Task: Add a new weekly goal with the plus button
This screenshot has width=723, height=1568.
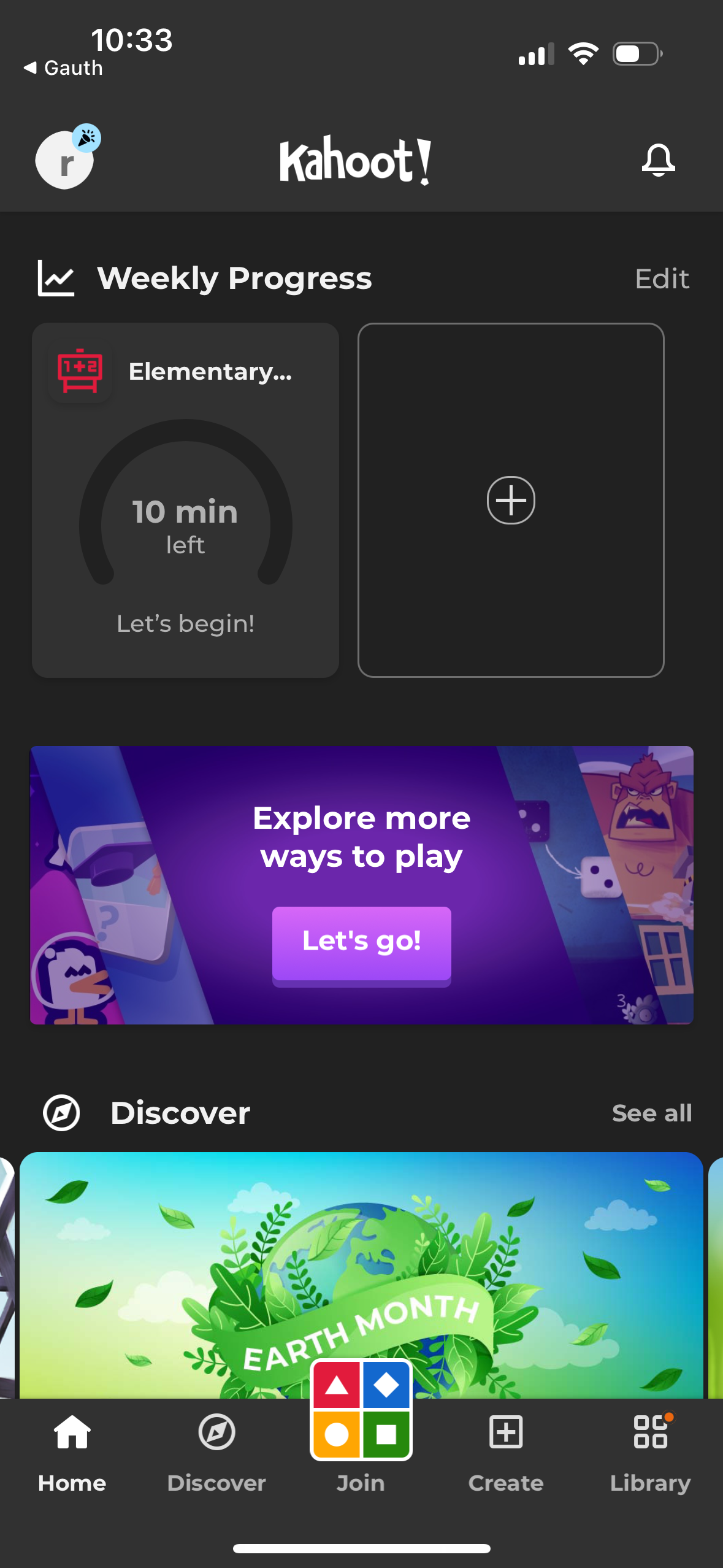Action: pyautogui.click(x=511, y=500)
